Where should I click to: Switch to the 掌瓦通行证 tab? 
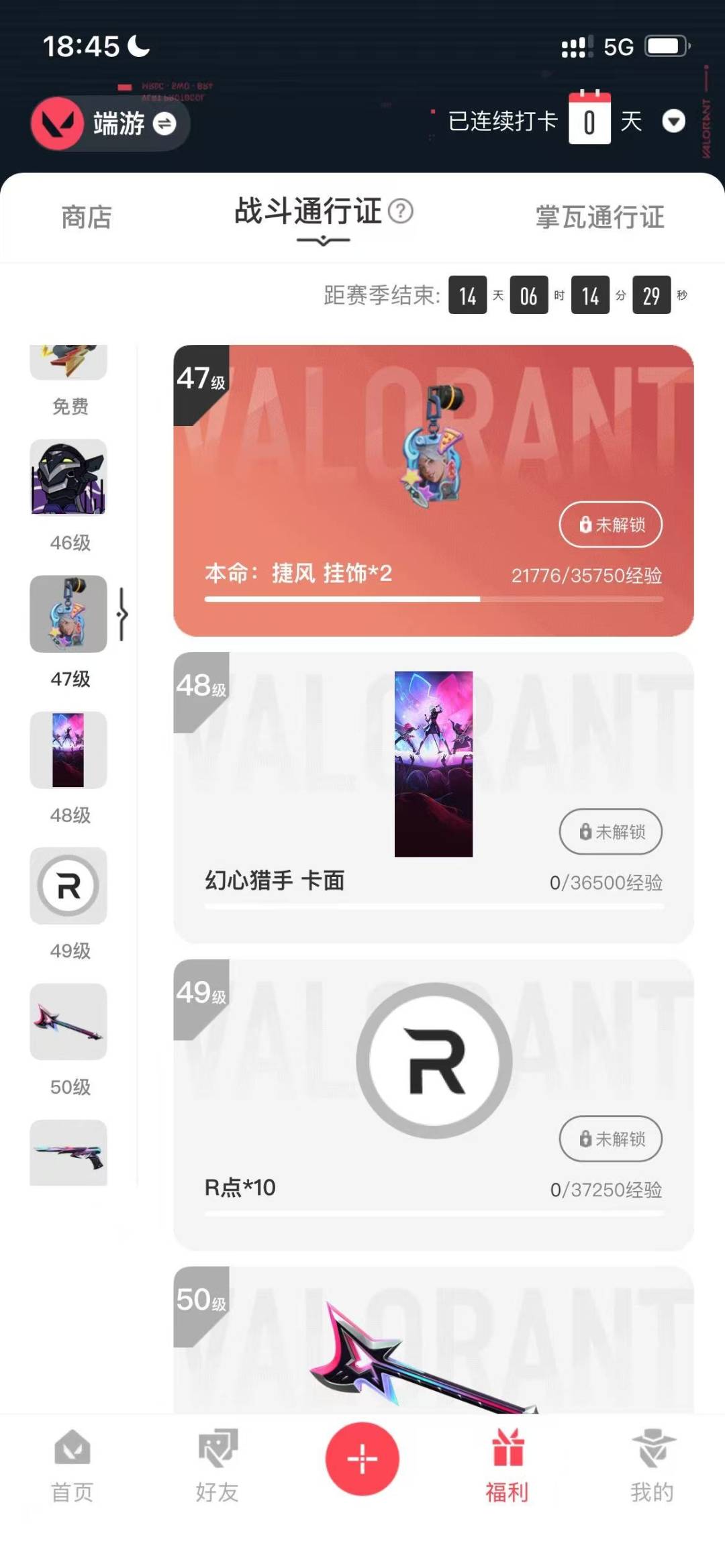pyautogui.click(x=601, y=217)
